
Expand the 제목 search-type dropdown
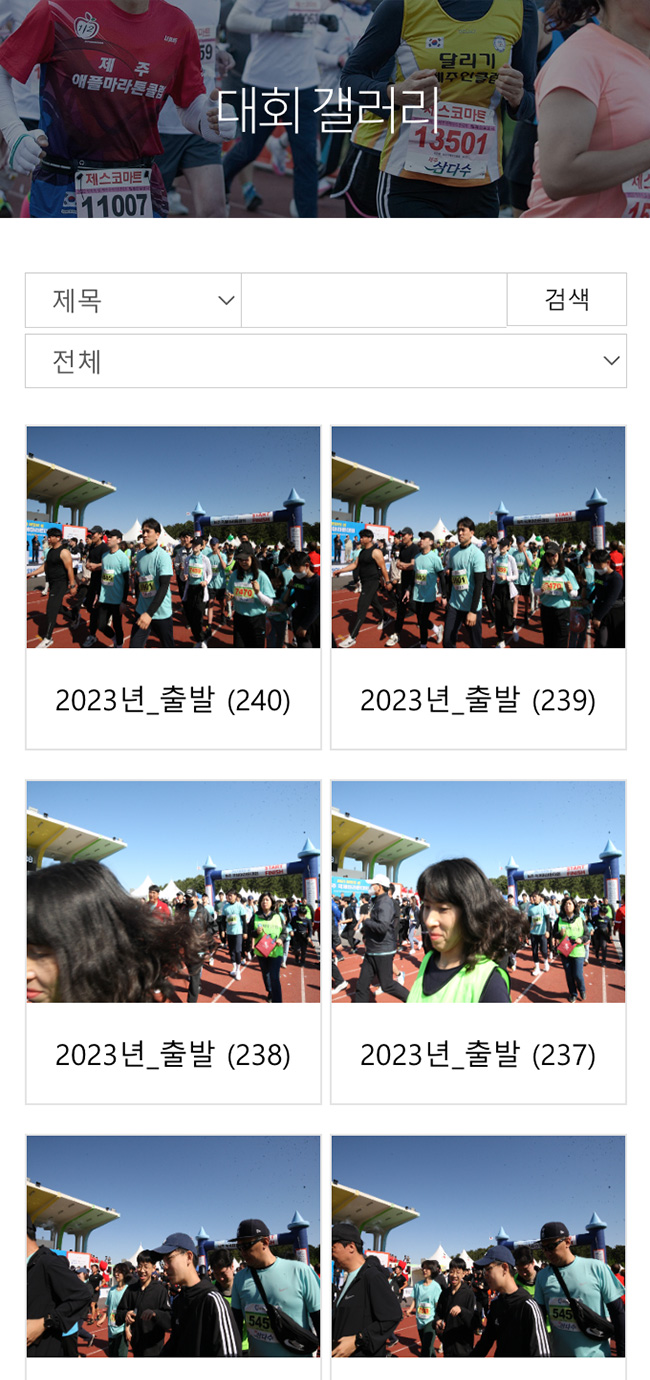(x=133, y=300)
